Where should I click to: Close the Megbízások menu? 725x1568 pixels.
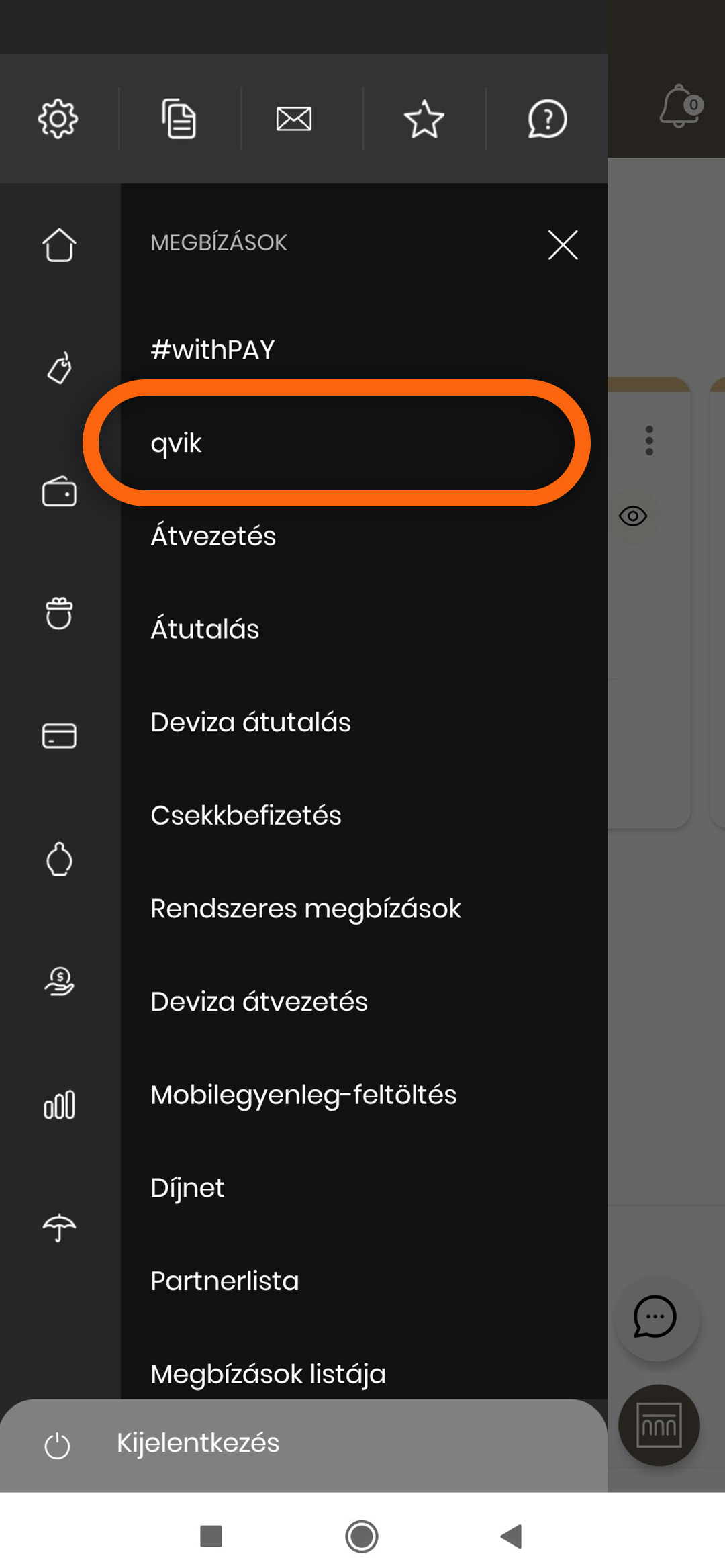coord(563,244)
